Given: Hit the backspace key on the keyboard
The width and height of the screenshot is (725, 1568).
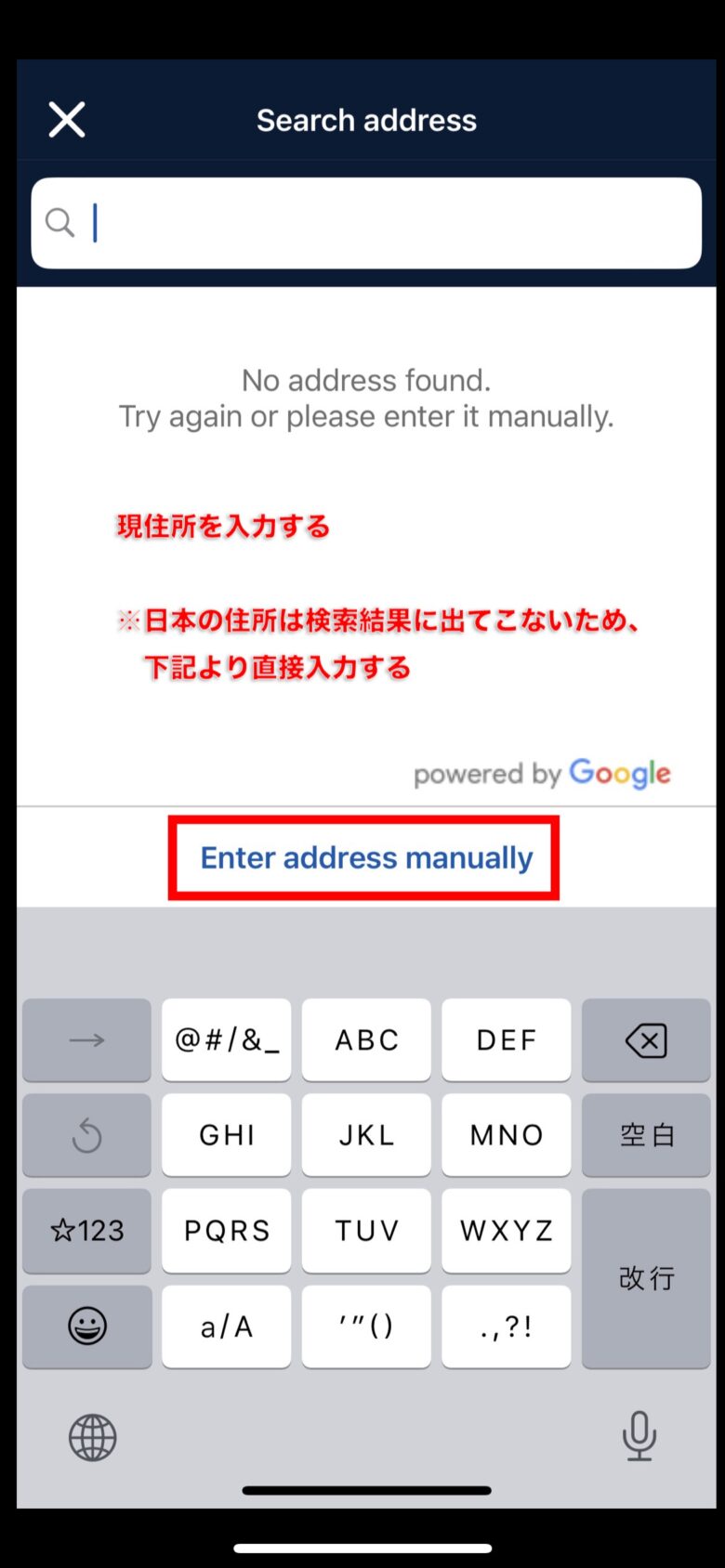Looking at the screenshot, I should (646, 1039).
